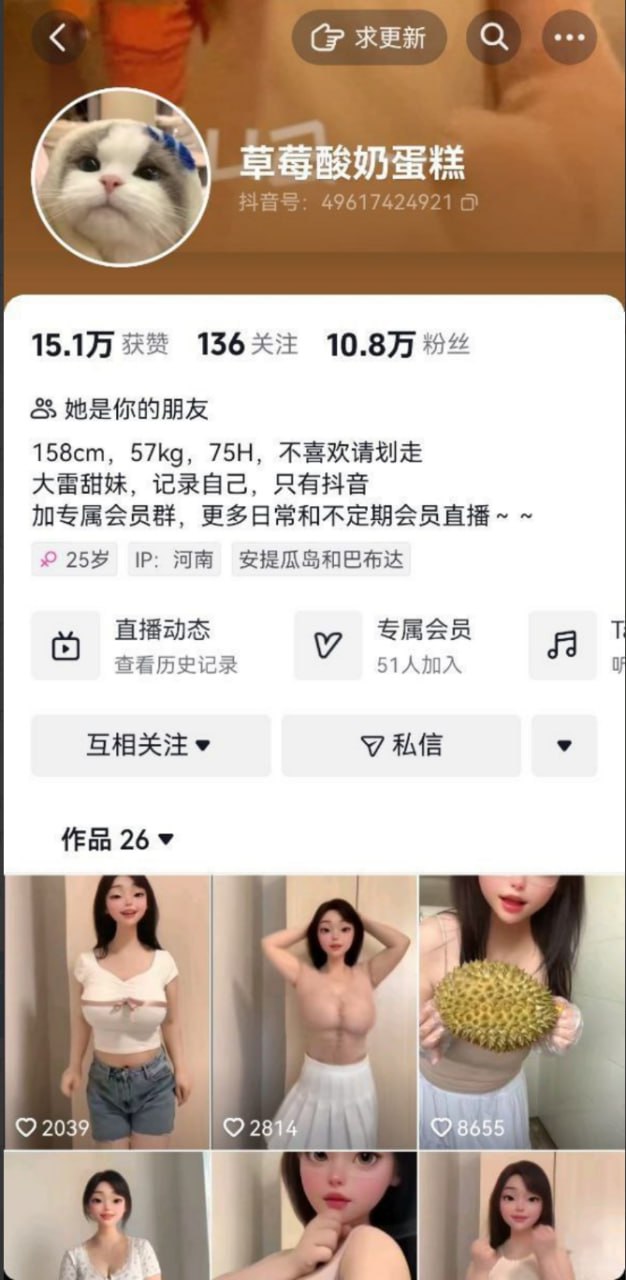
Task: View the cat profile avatar
Action: [121, 179]
